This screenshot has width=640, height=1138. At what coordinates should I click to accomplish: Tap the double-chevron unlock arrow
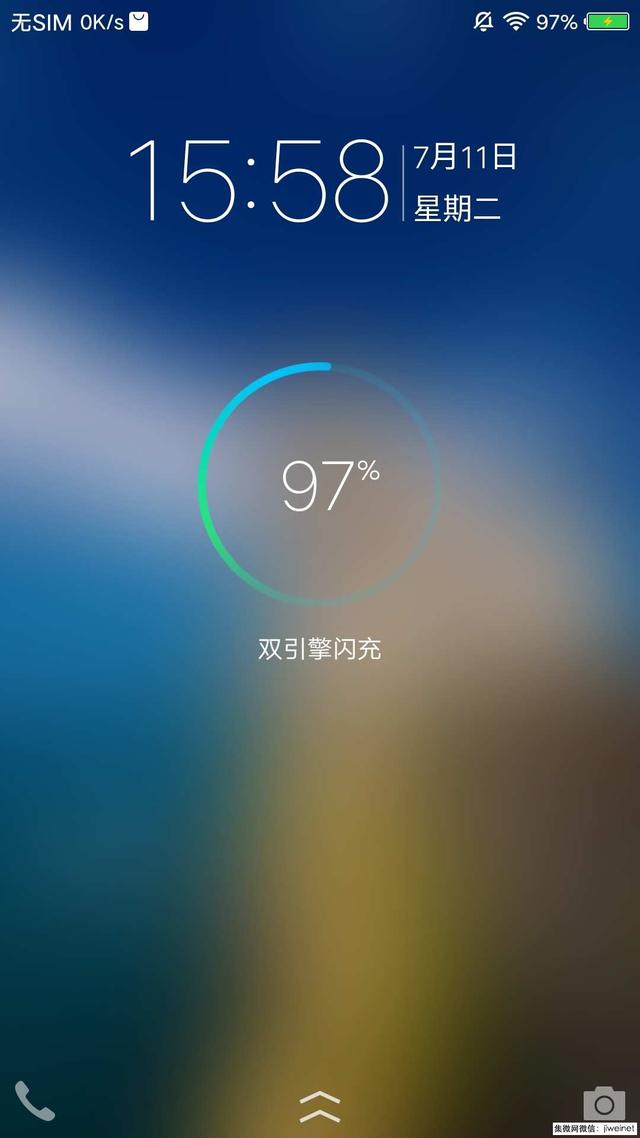point(320,1106)
